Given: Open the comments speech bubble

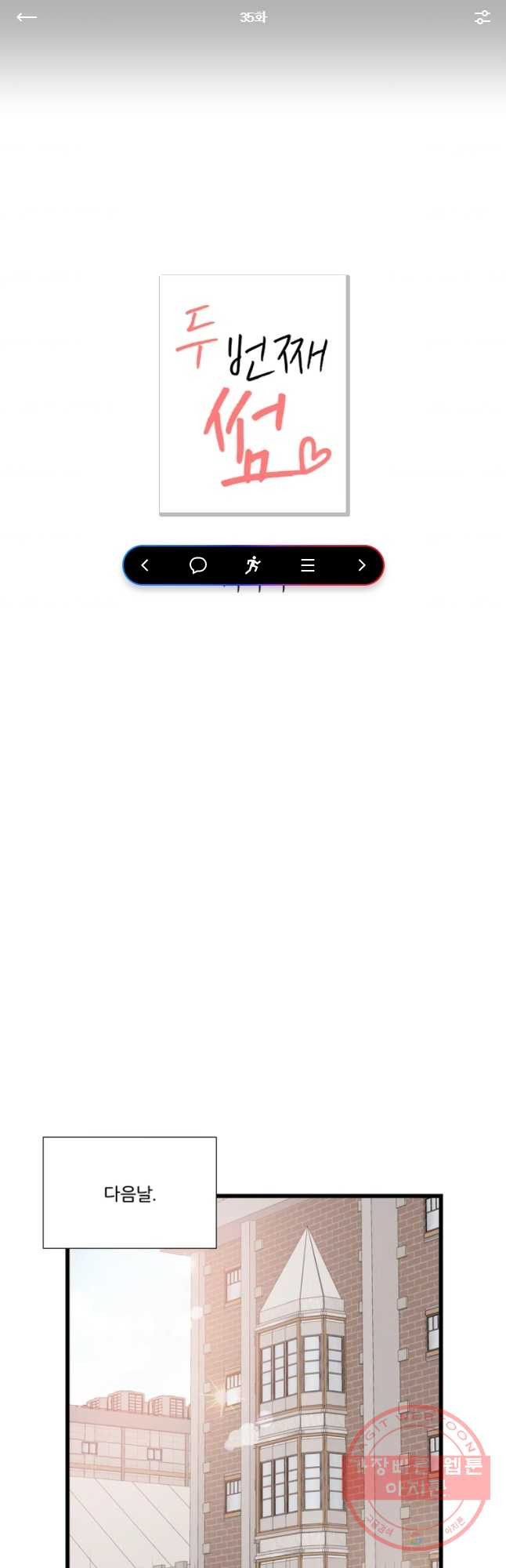Looking at the screenshot, I should pos(198,565).
